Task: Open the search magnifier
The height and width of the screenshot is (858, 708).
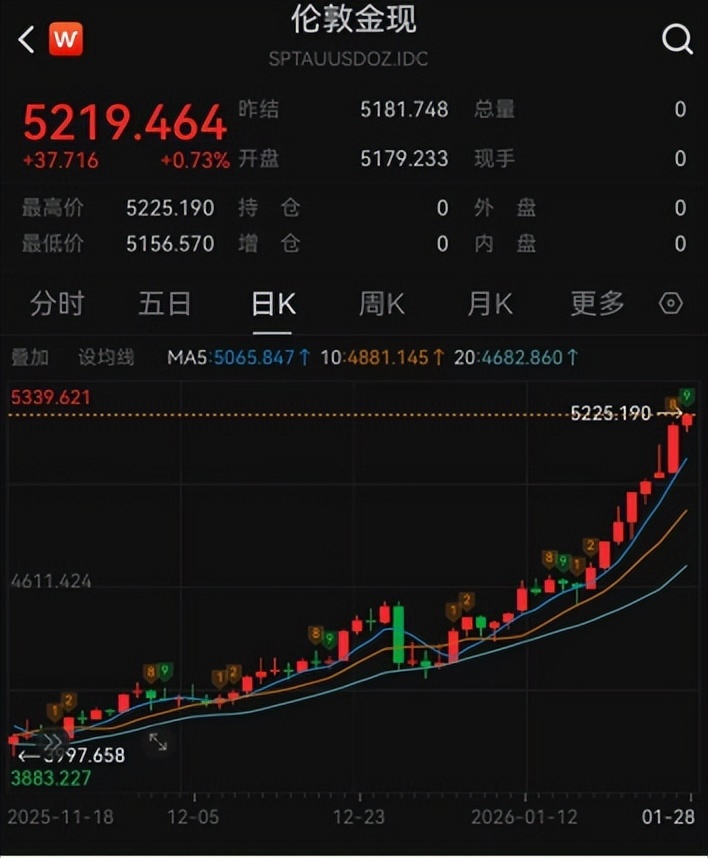Action: pos(677,40)
